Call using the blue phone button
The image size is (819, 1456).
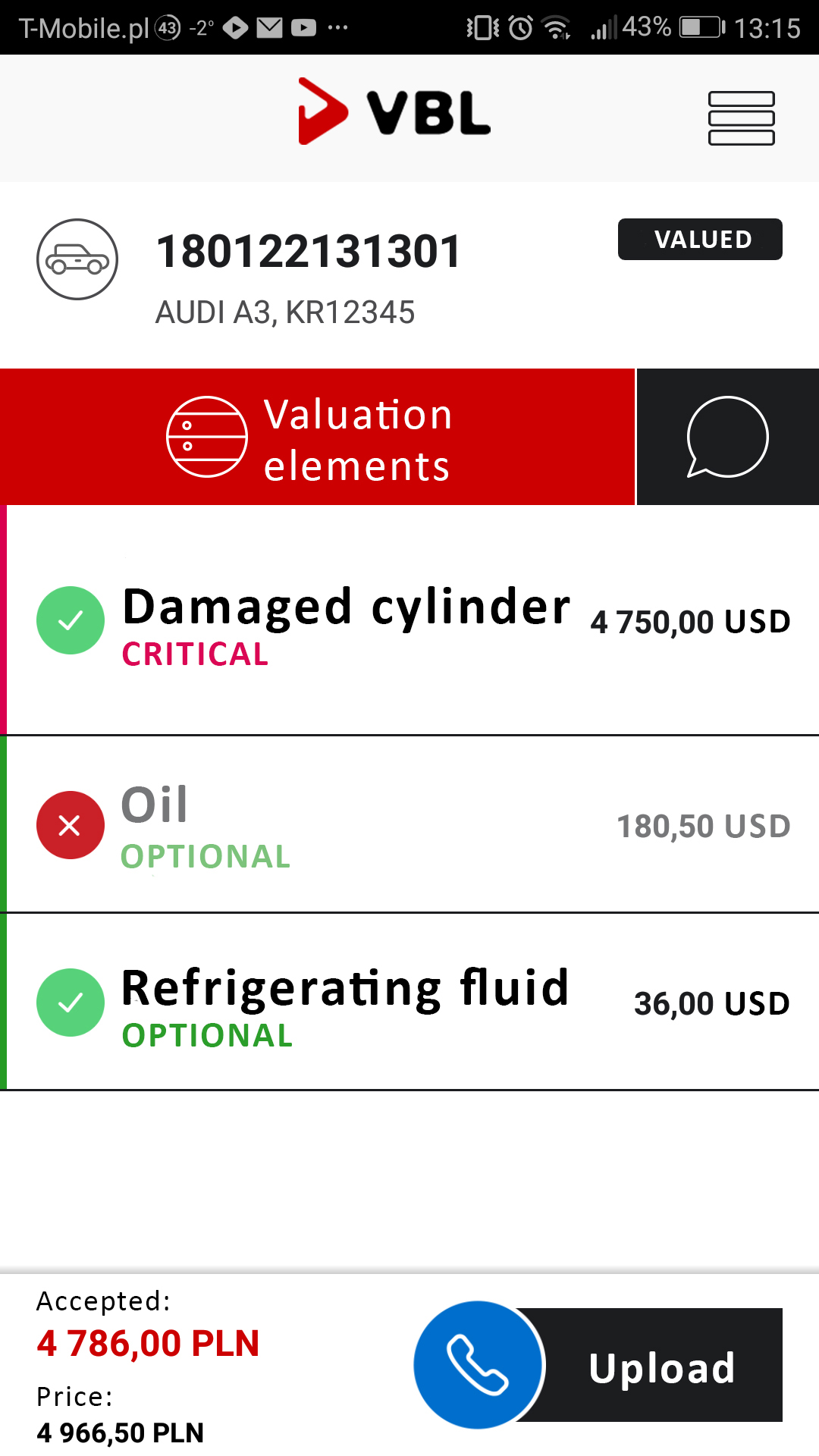click(x=479, y=1365)
